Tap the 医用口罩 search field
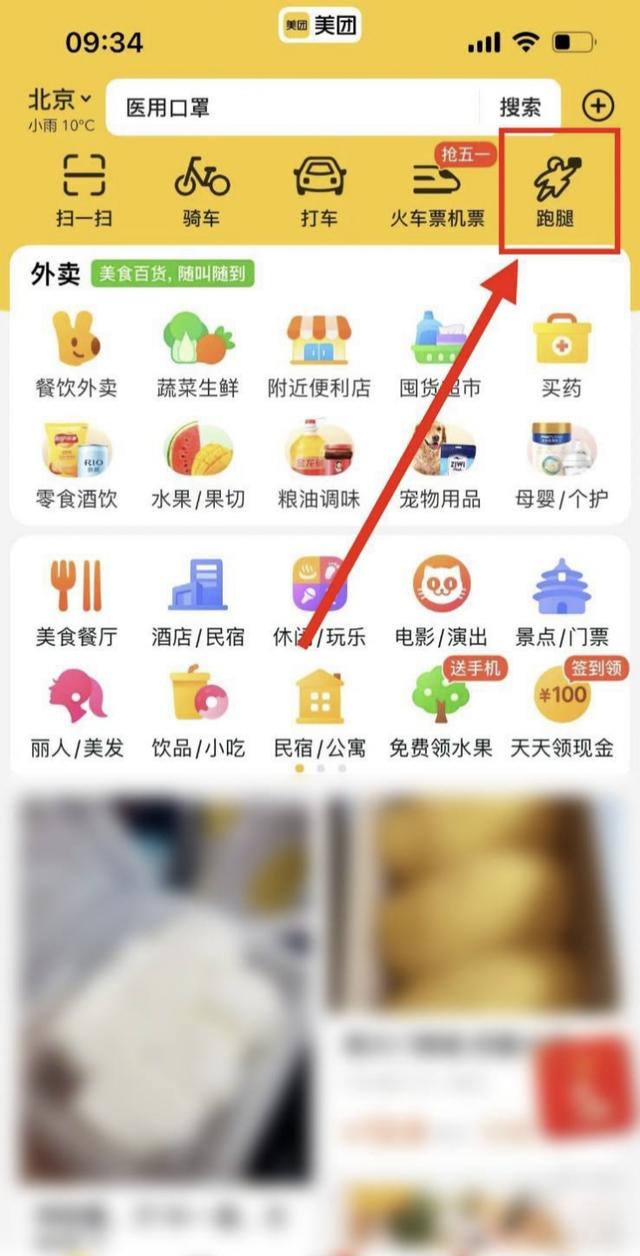The image size is (640, 1256). click(290, 108)
